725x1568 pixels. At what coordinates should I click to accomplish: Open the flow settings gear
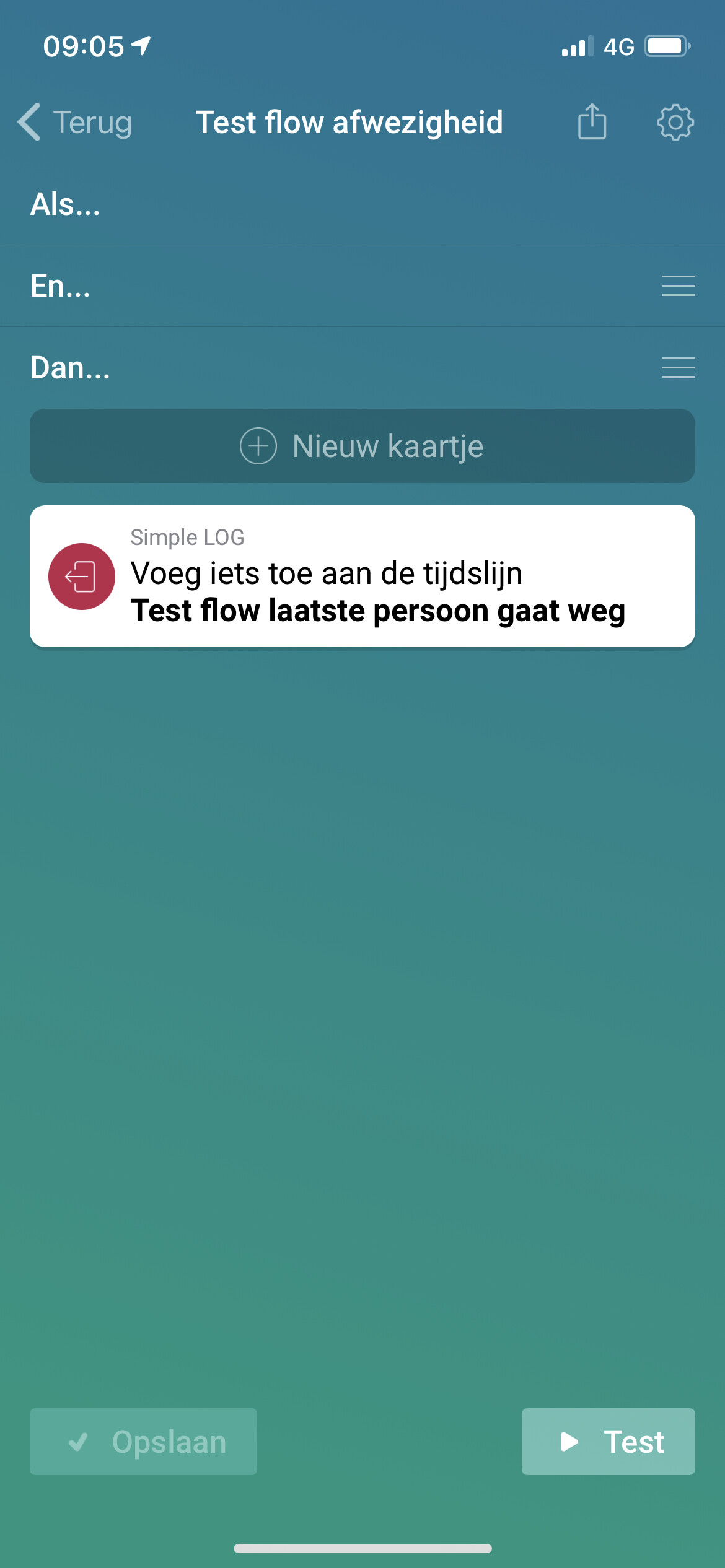[x=675, y=122]
